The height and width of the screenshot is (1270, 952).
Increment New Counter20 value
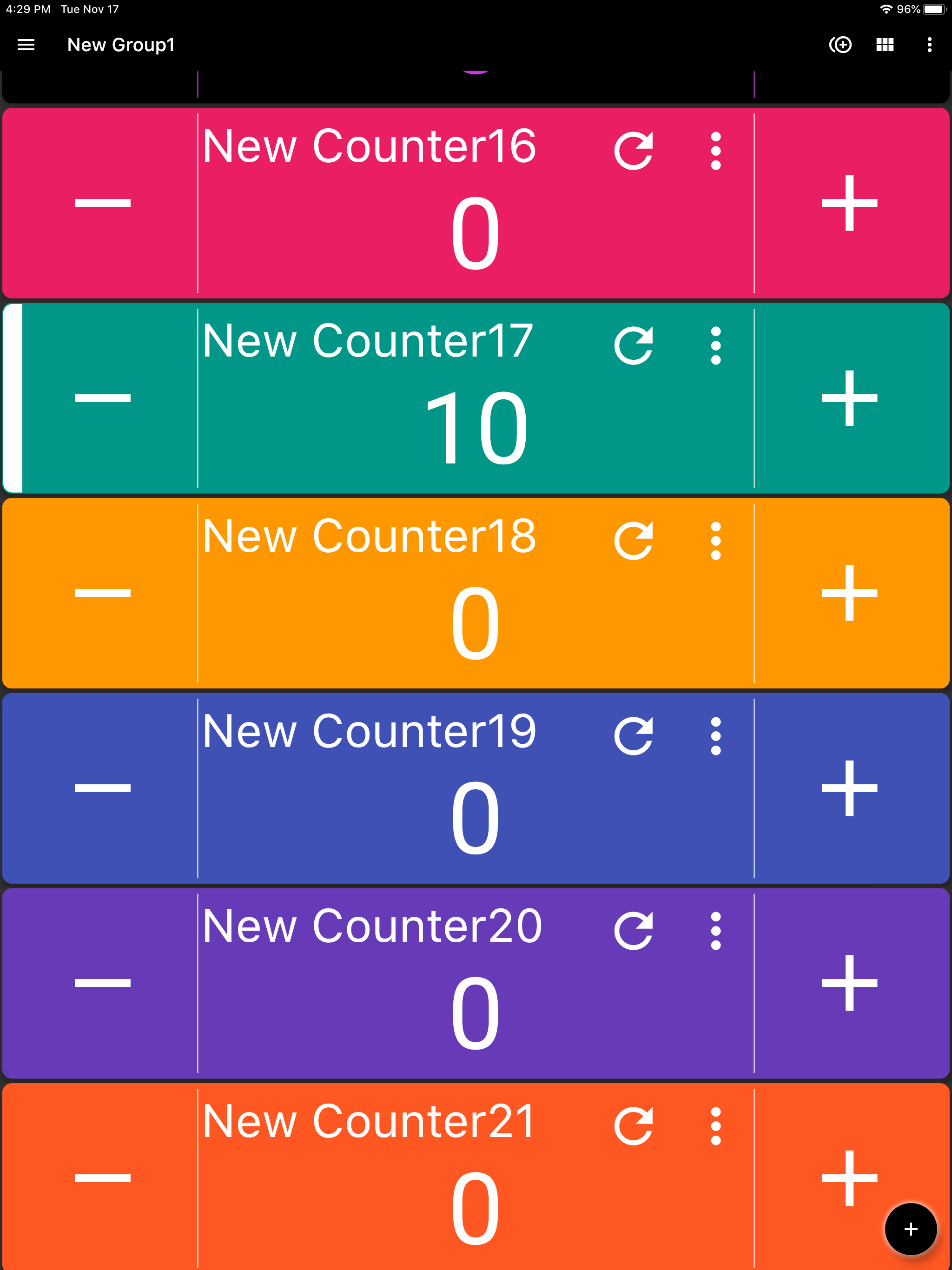pyautogui.click(x=849, y=983)
